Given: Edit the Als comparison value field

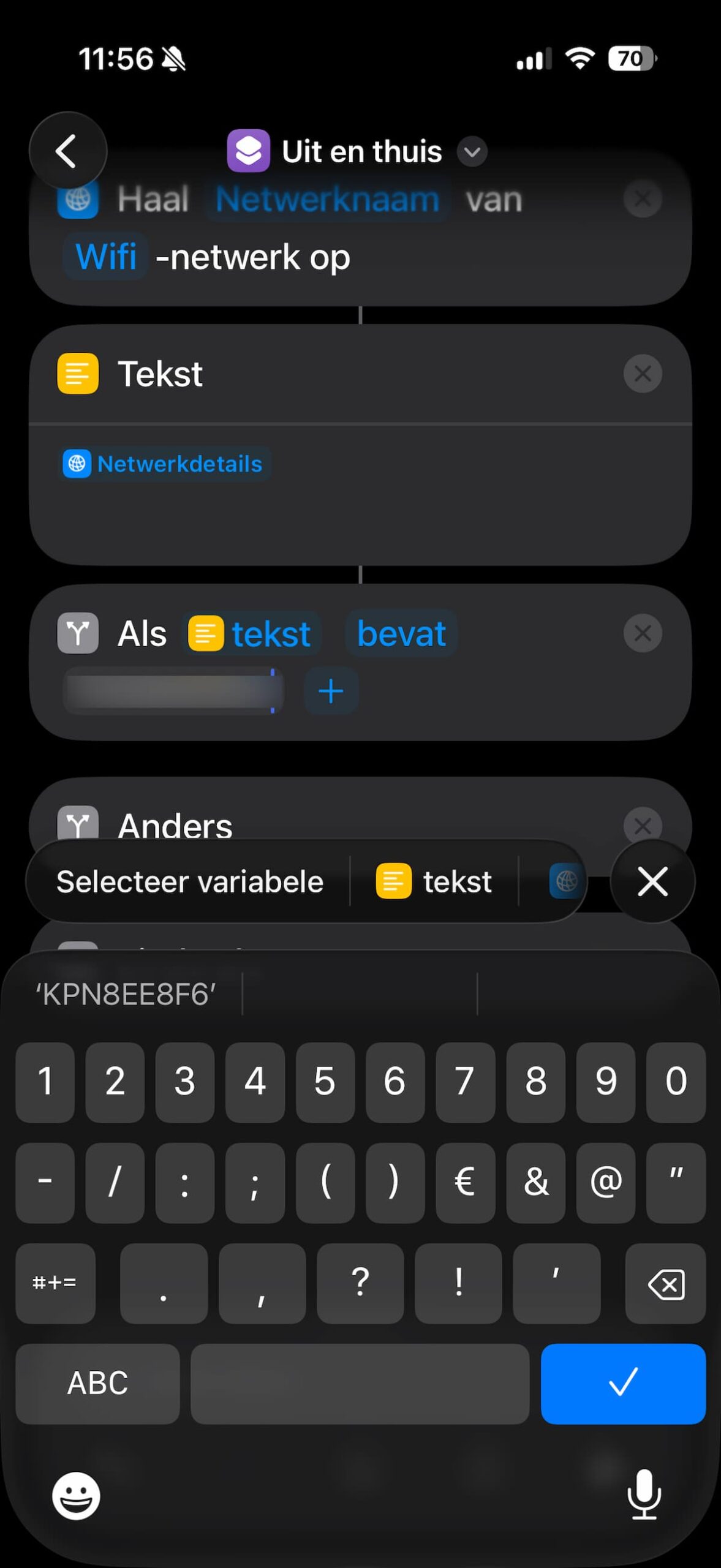Looking at the screenshot, I should 173,692.
